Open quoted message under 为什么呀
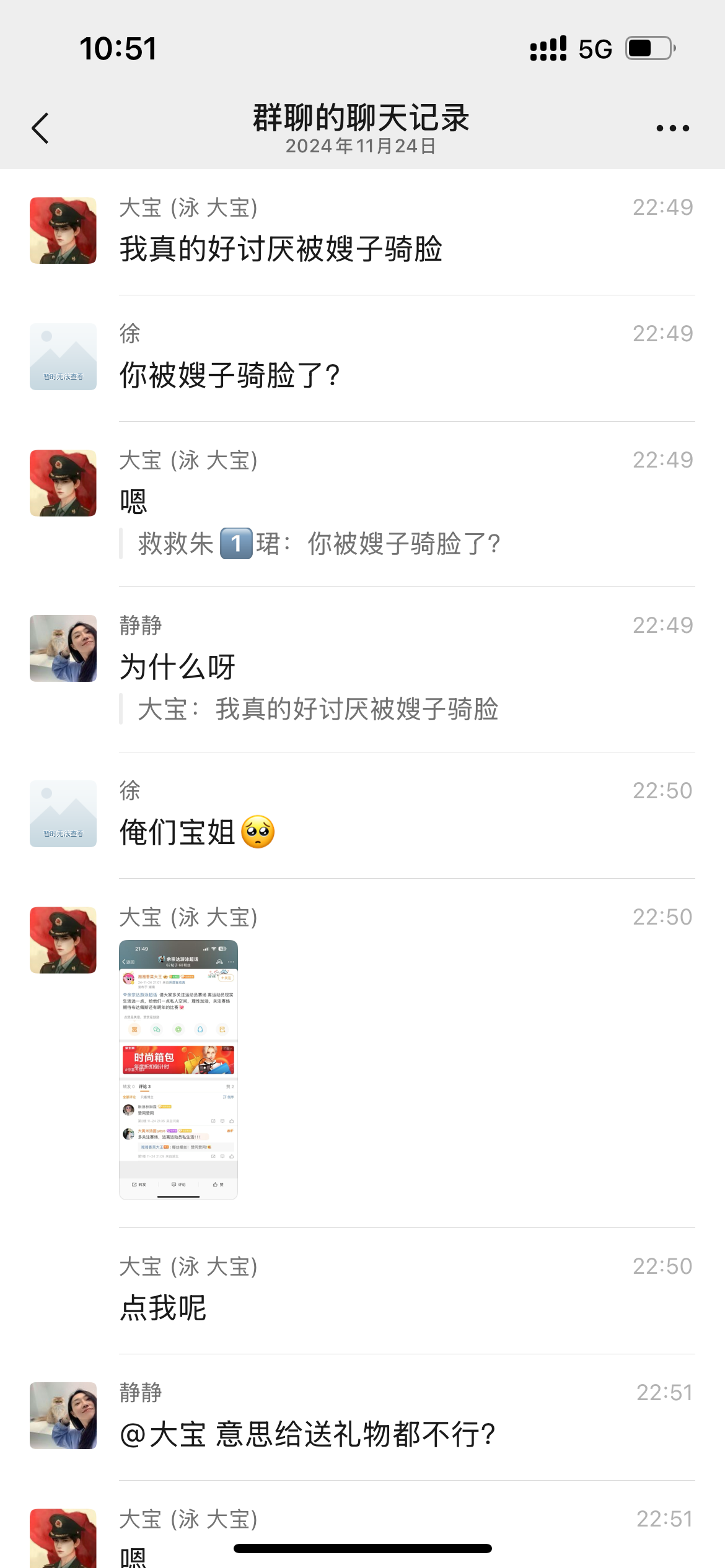This screenshot has height=1568, width=725. click(x=317, y=709)
